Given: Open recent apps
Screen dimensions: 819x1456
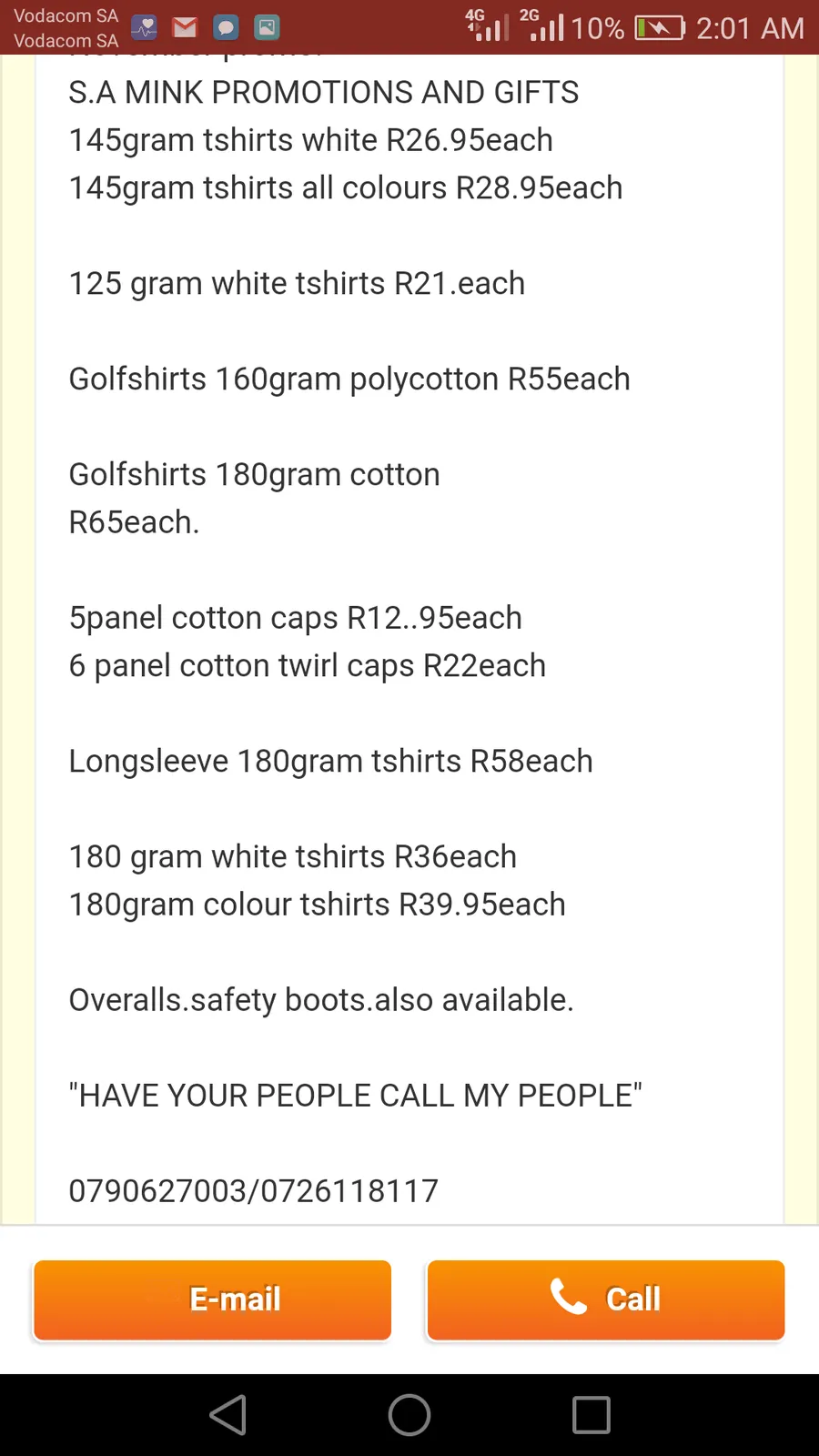Looking at the screenshot, I should 591,1415.
